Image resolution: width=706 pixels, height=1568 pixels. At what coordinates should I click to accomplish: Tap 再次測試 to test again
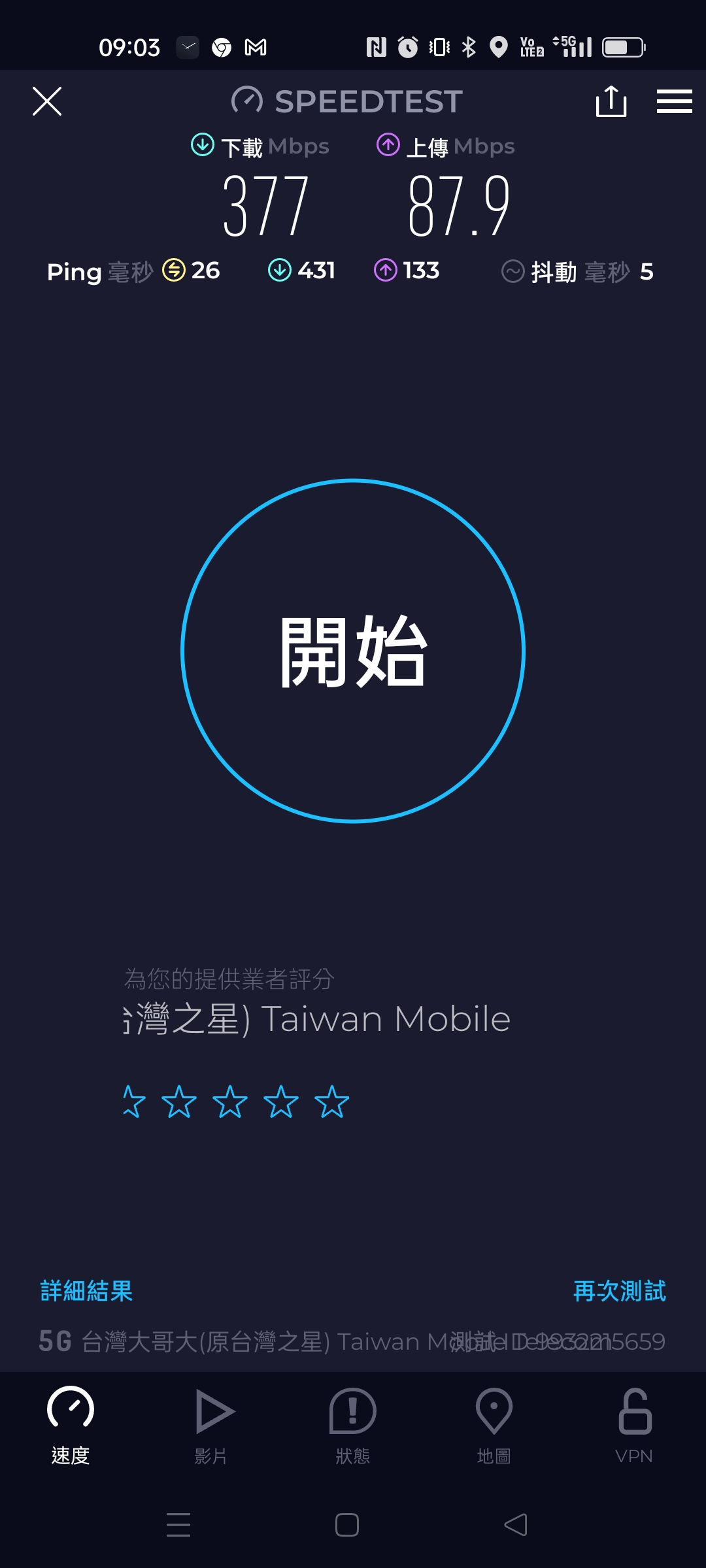tap(619, 1291)
